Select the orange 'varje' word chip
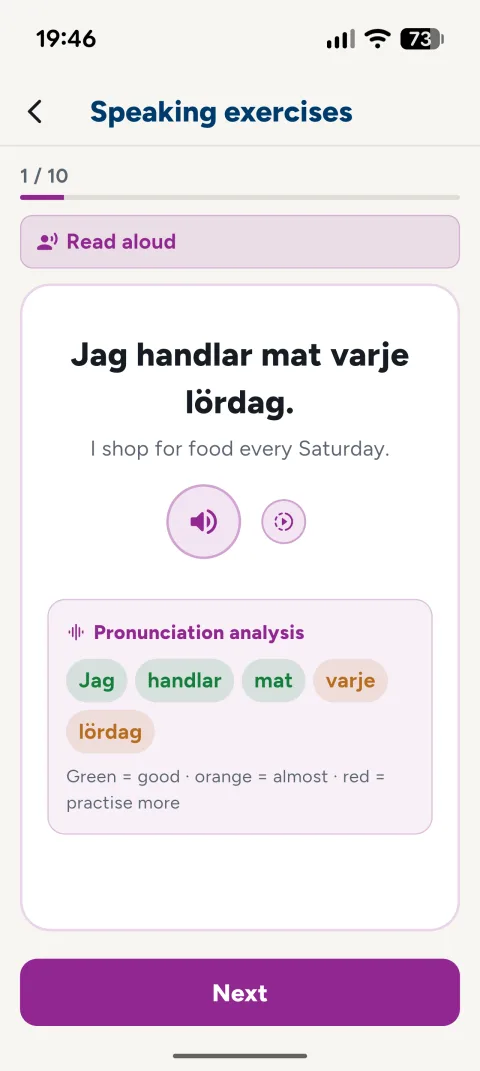The height and width of the screenshot is (1071, 480). point(350,680)
